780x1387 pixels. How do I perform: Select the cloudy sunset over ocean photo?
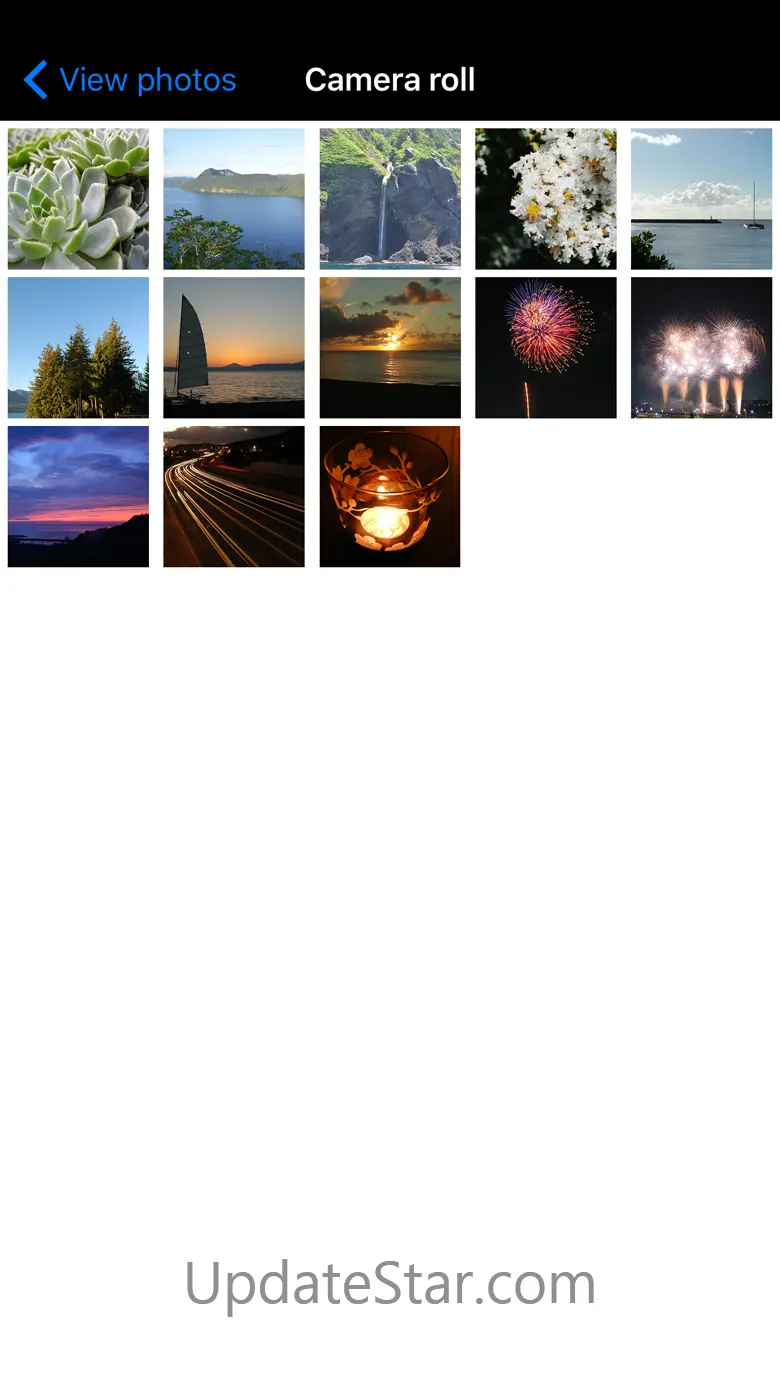[x=390, y=347]
